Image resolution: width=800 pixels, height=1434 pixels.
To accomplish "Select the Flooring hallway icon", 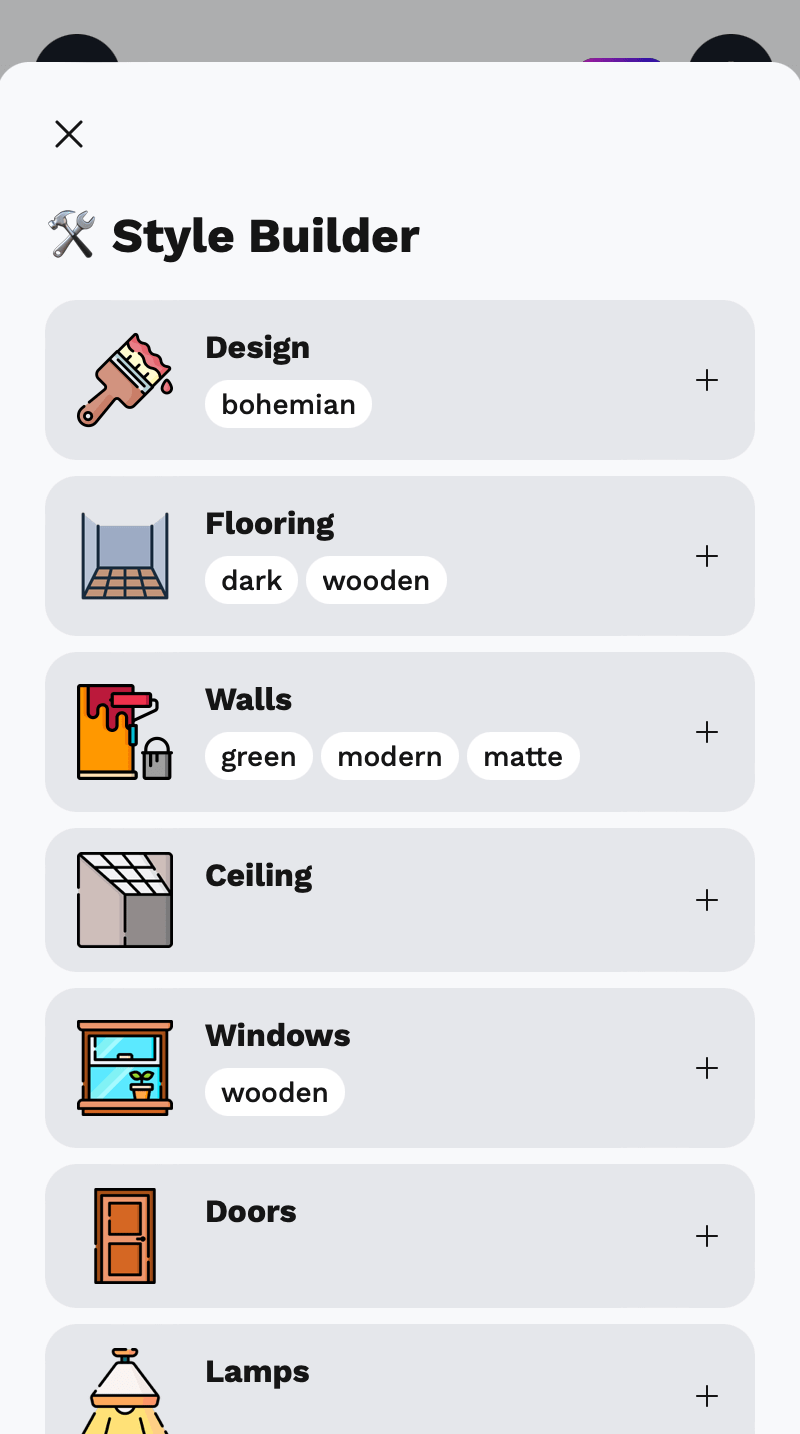I will pos(124,556).
